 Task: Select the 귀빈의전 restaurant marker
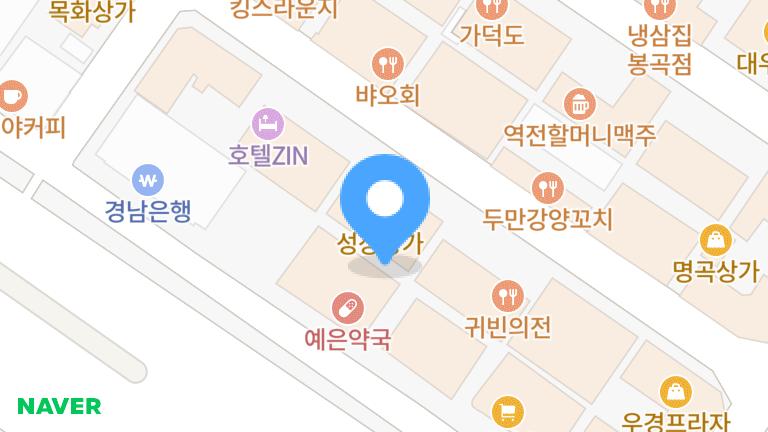point(508,295)
